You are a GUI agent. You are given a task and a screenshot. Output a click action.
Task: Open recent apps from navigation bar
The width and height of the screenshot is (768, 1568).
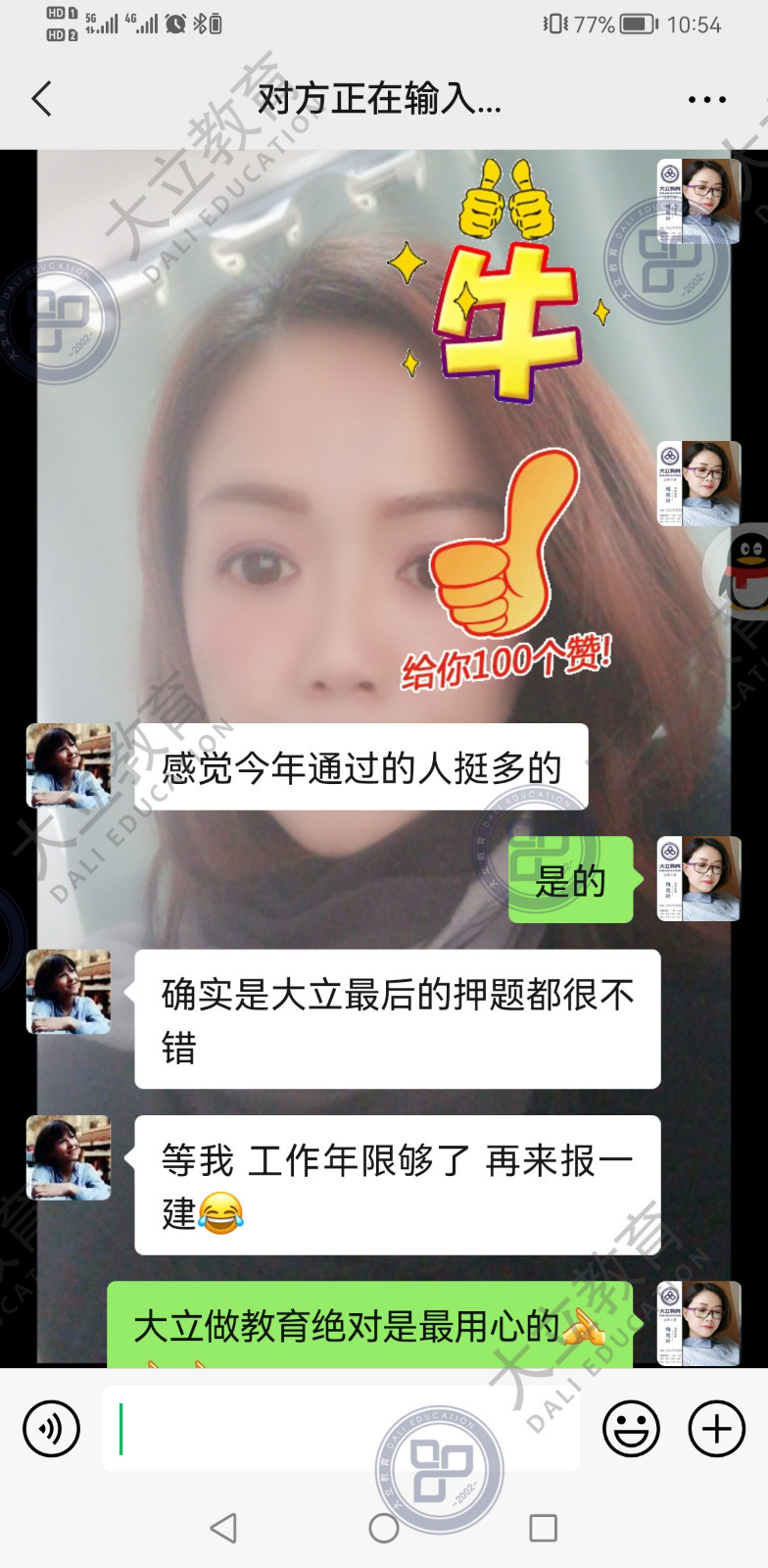coord(543,1528)
